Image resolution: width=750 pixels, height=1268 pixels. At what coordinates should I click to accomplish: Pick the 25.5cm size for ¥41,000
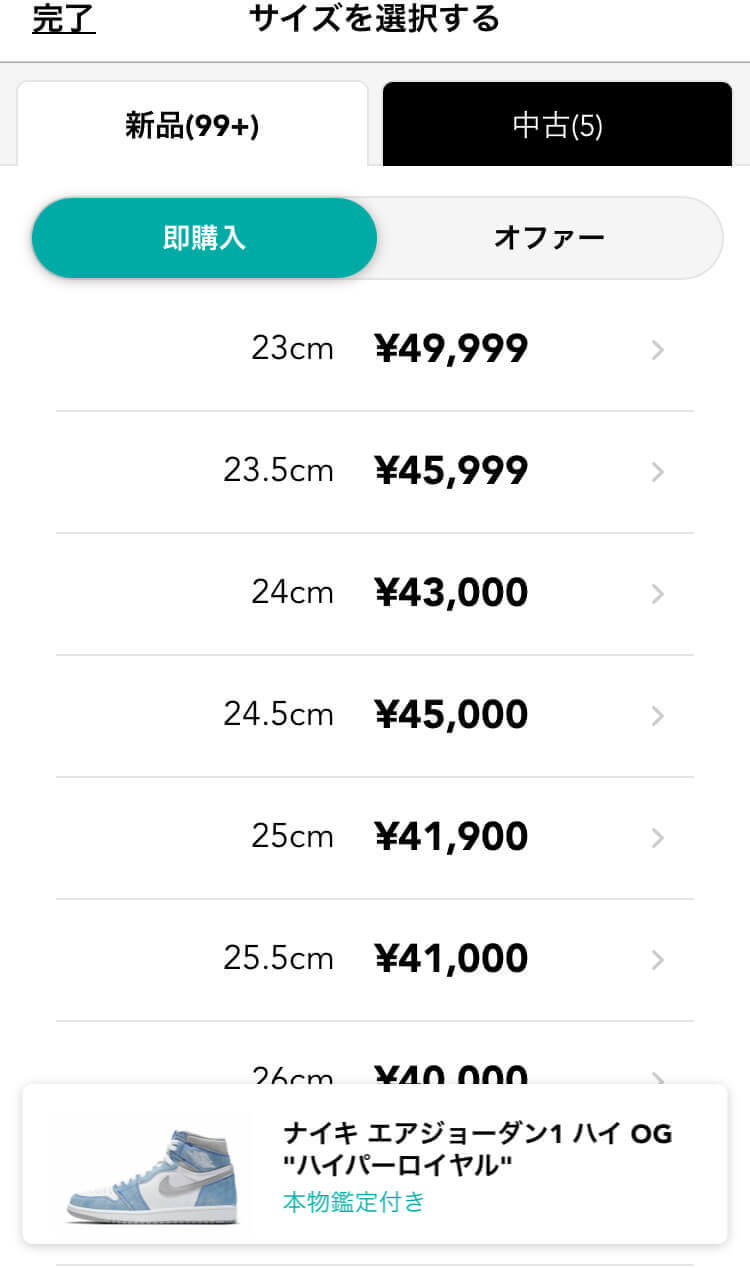coord(375,960)
